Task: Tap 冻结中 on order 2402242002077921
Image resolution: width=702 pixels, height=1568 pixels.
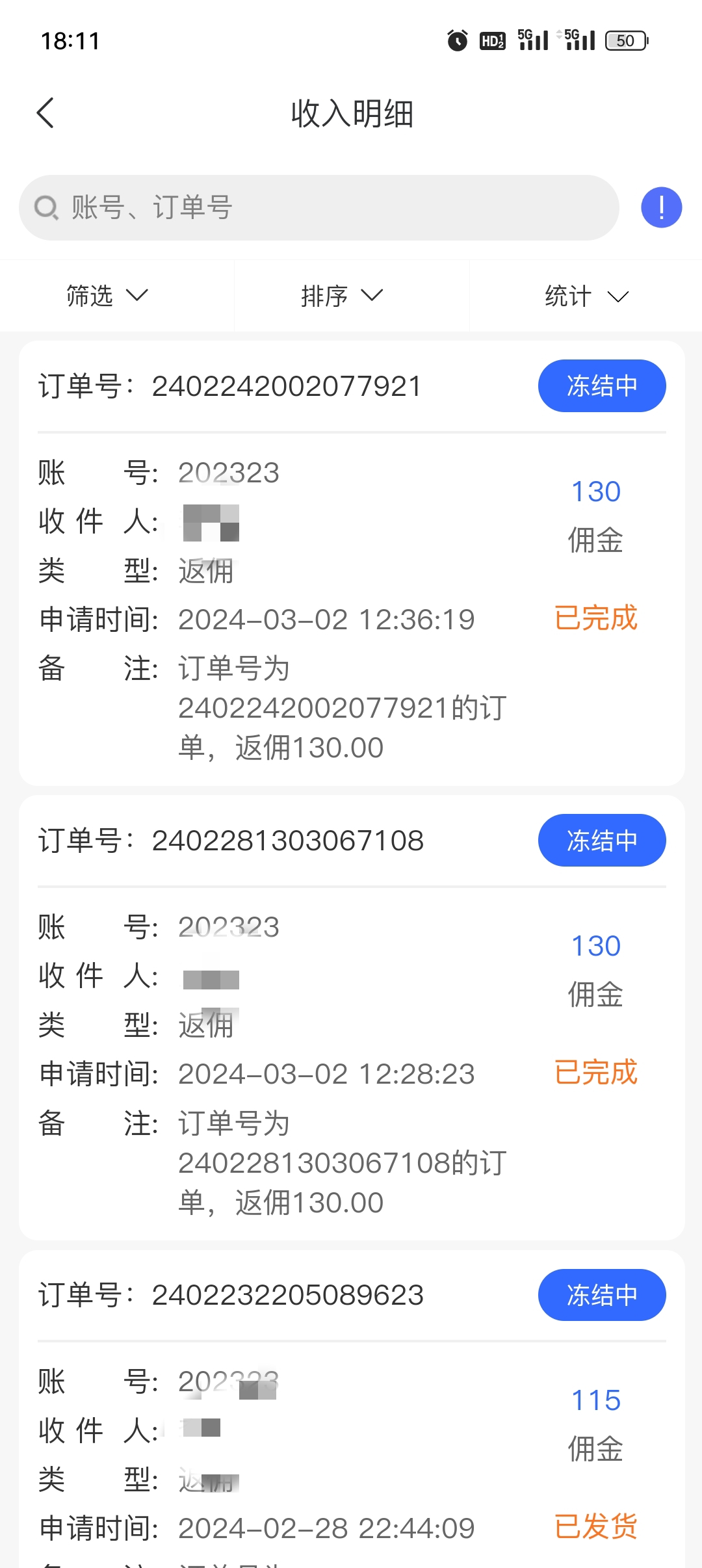Action: click(x=602, y=385)
